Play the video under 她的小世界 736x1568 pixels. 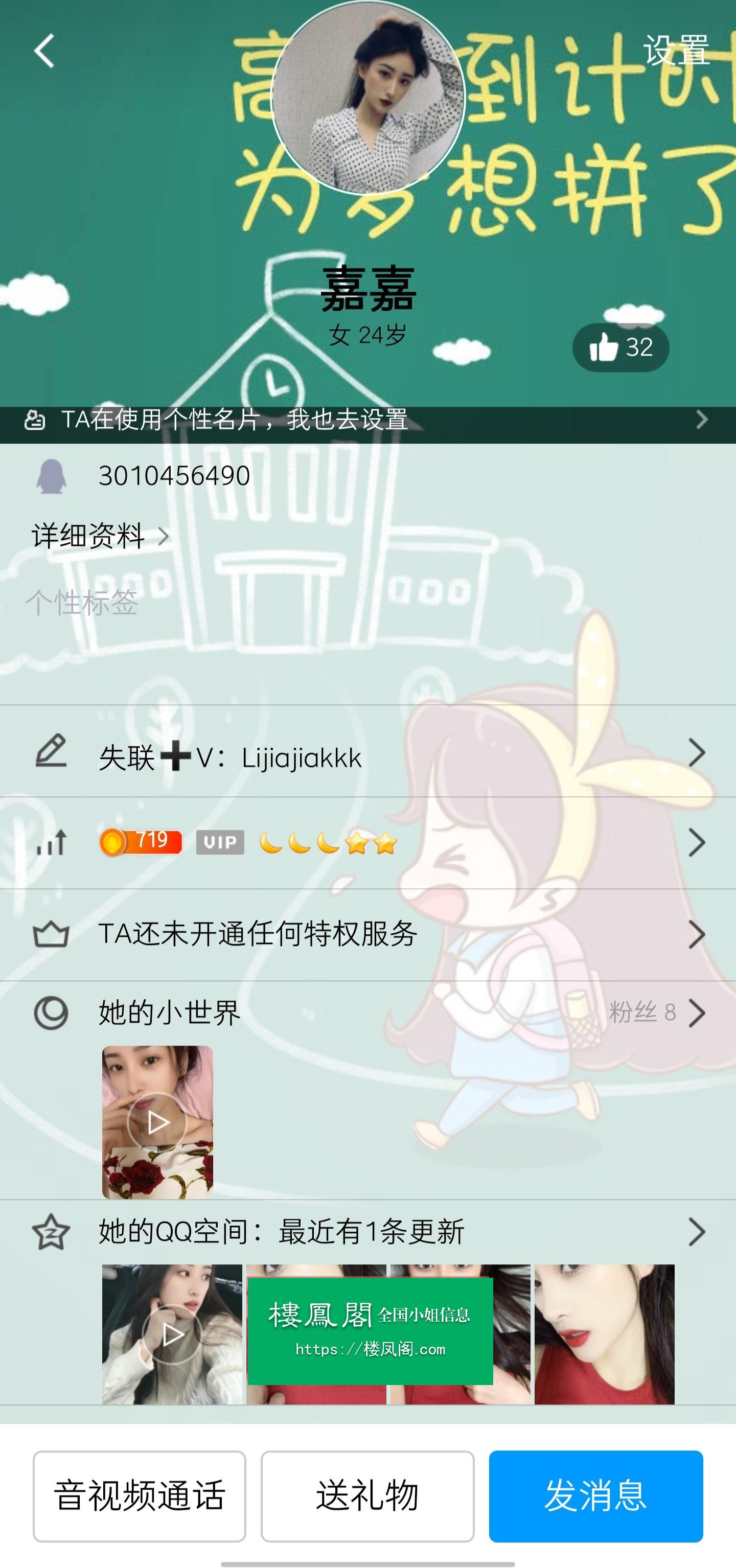(157, 1122)
